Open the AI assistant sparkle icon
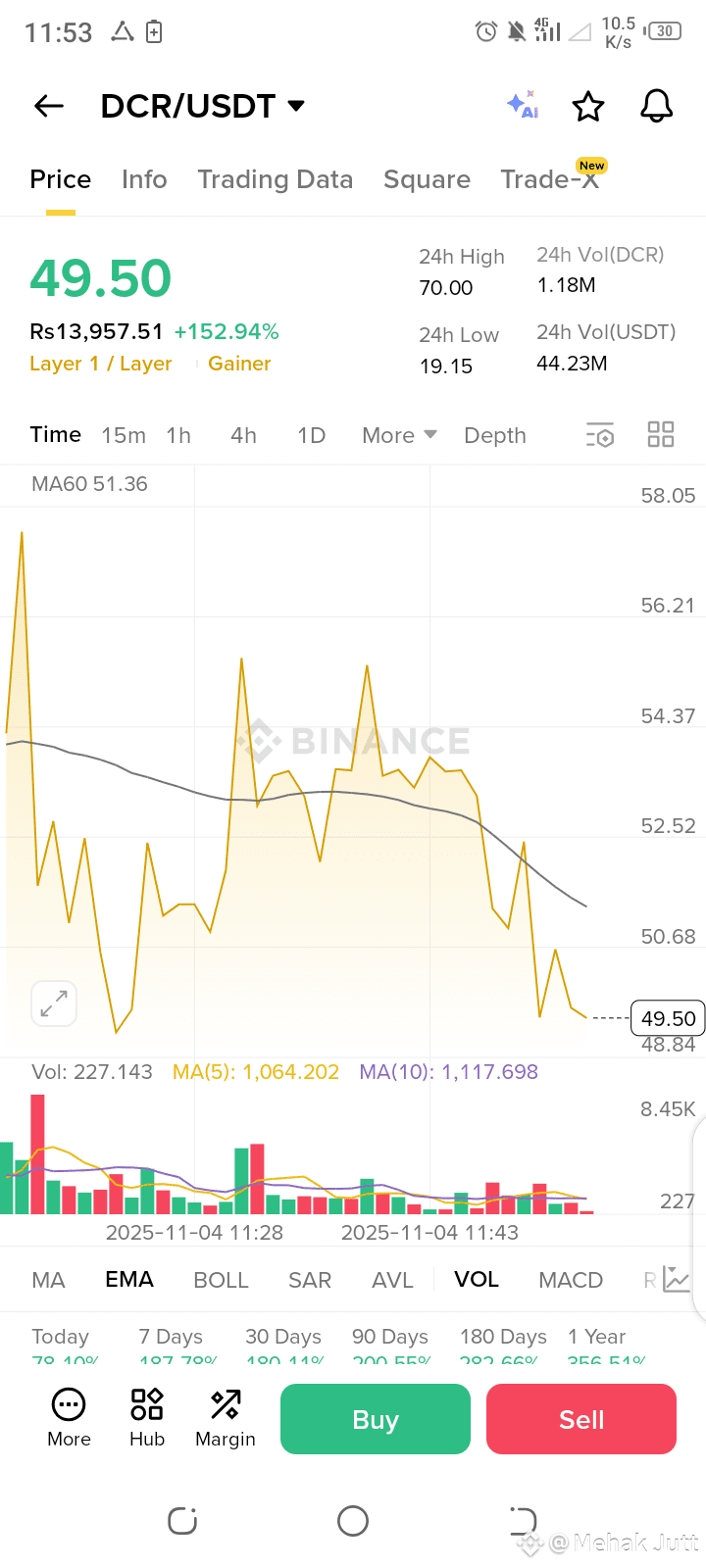Image resolution: width=706 pixels, height=1568 pixels. tap(523, 105)
